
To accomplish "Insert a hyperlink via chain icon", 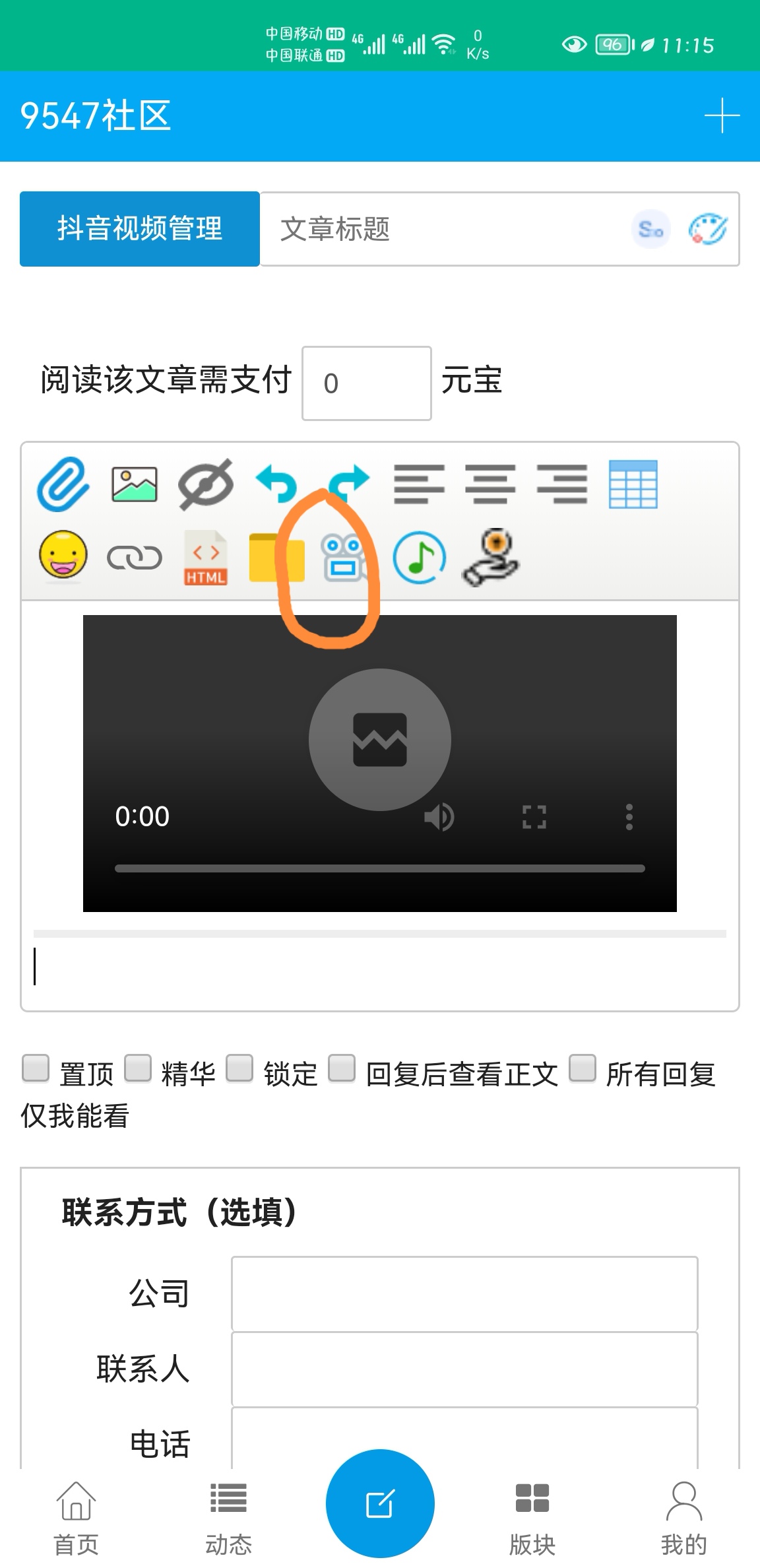I will (135, 558).
